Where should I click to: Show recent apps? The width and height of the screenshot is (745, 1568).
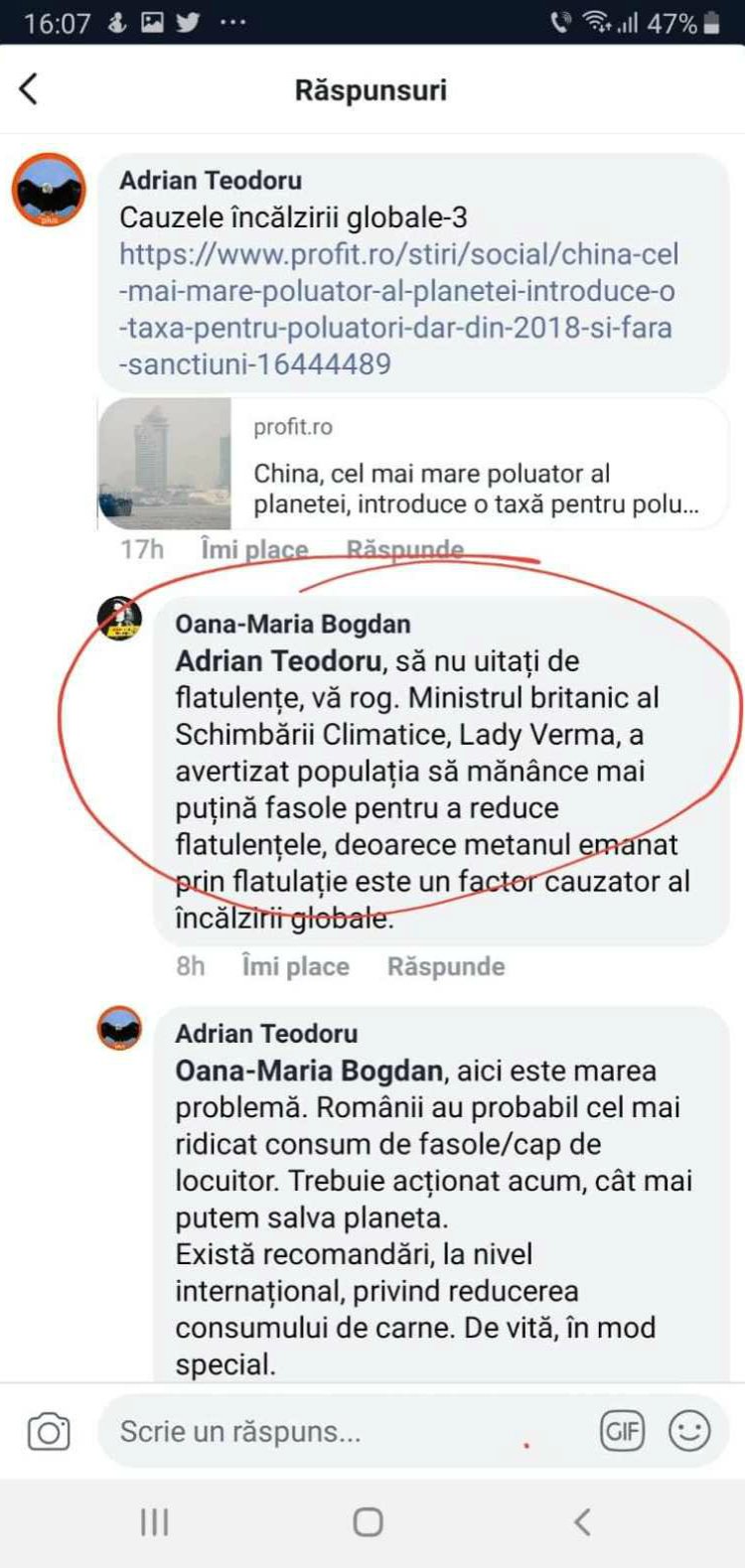point(154,1521)
